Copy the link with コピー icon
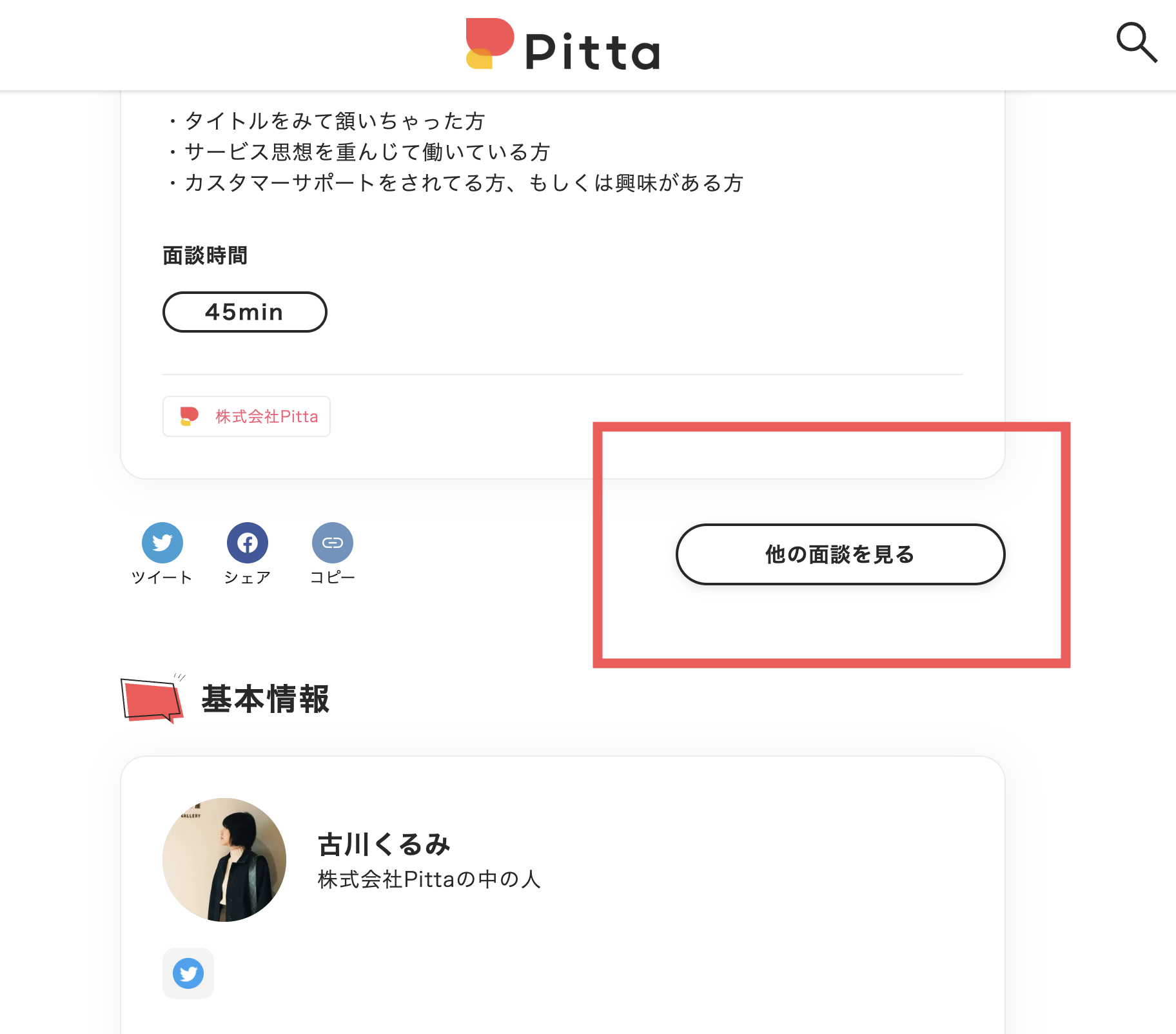The image size is (1176, 1034). coord(333,543)
